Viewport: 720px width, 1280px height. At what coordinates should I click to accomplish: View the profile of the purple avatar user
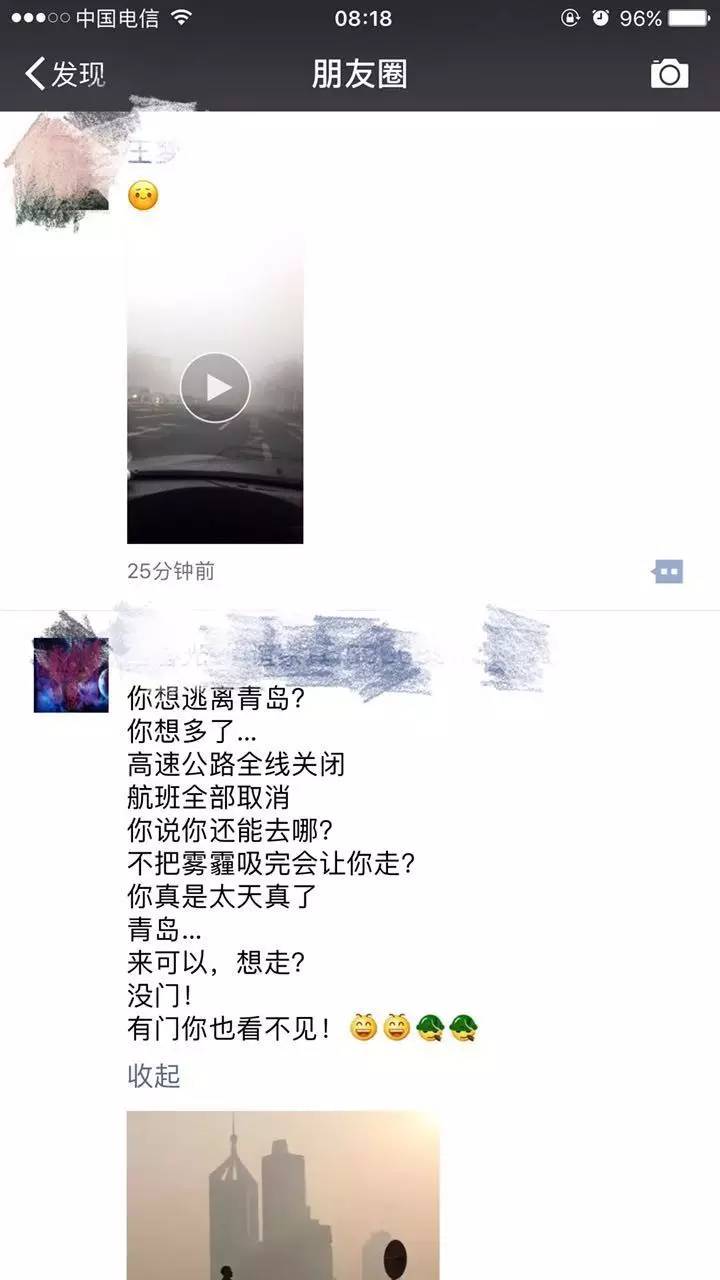(x=71, y=675)
